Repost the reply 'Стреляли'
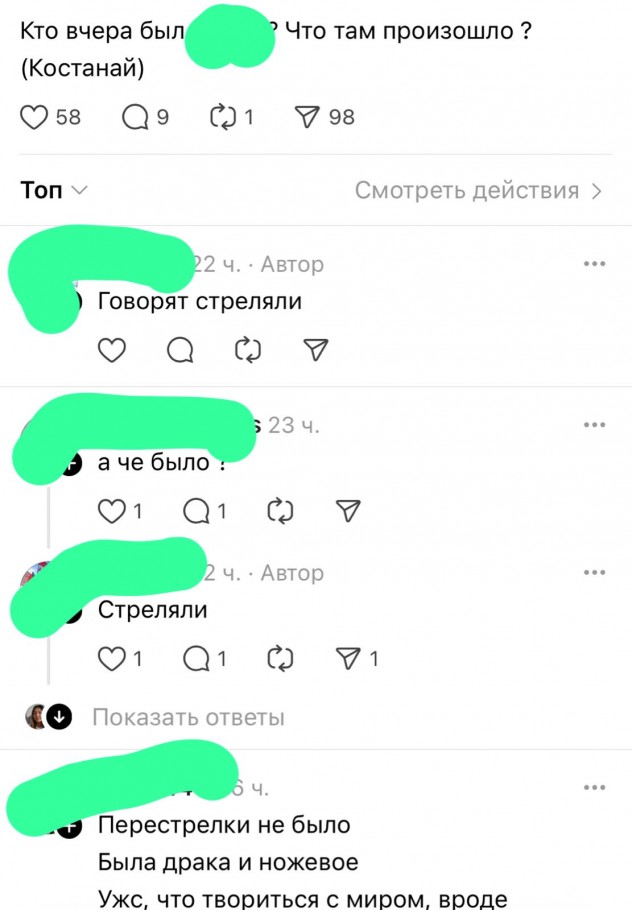The height and width of the screenshot is (910, 632). pyautogui.click(x=282, y=658)
